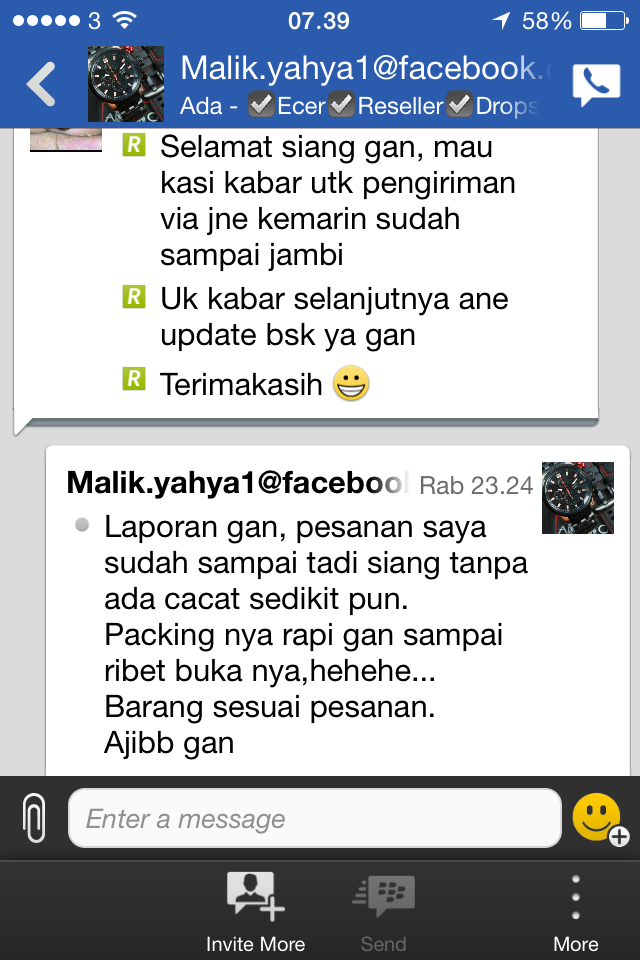The image size is (640, 960).
Task: Tap the Send button
Action: [x=384, y=910]
